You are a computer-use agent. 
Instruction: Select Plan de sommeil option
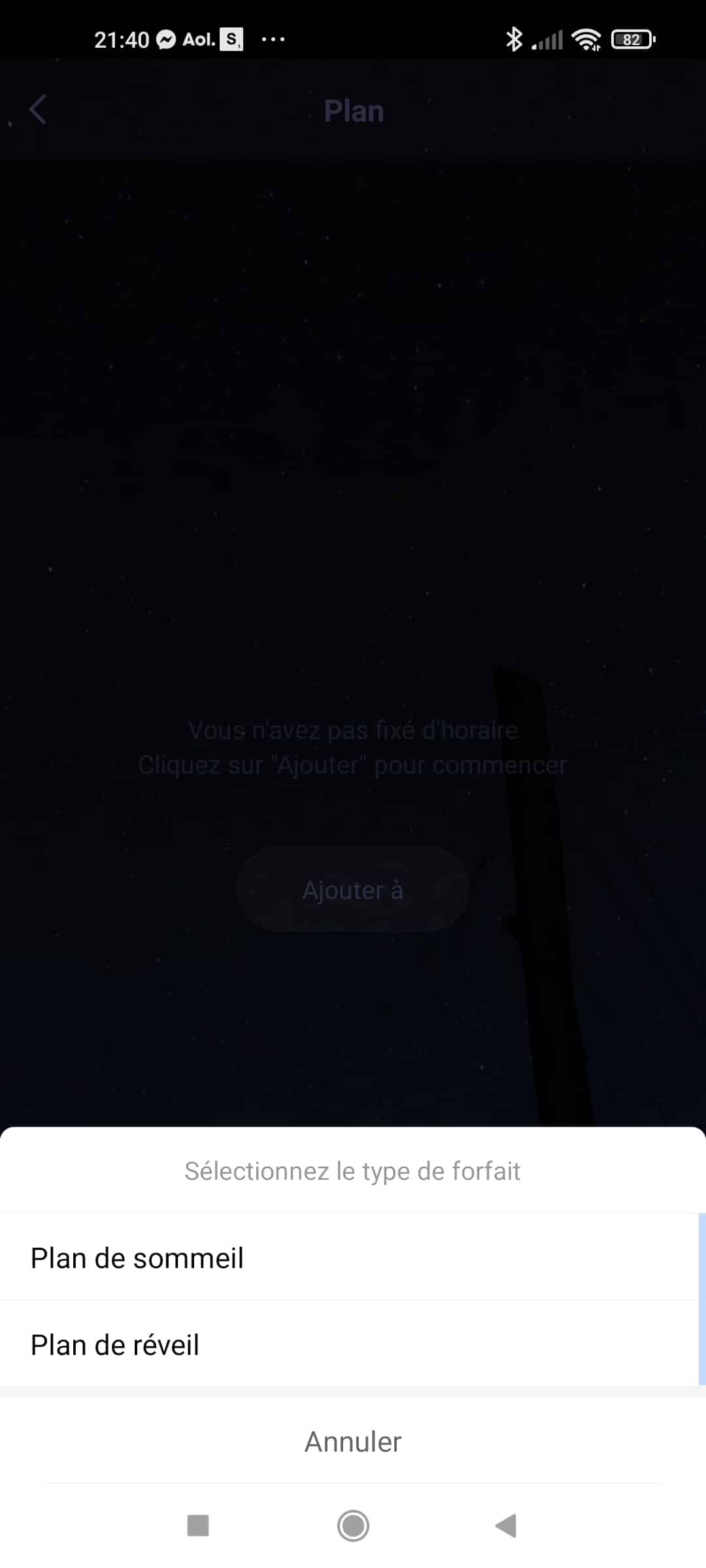[x=350, y=1258]
